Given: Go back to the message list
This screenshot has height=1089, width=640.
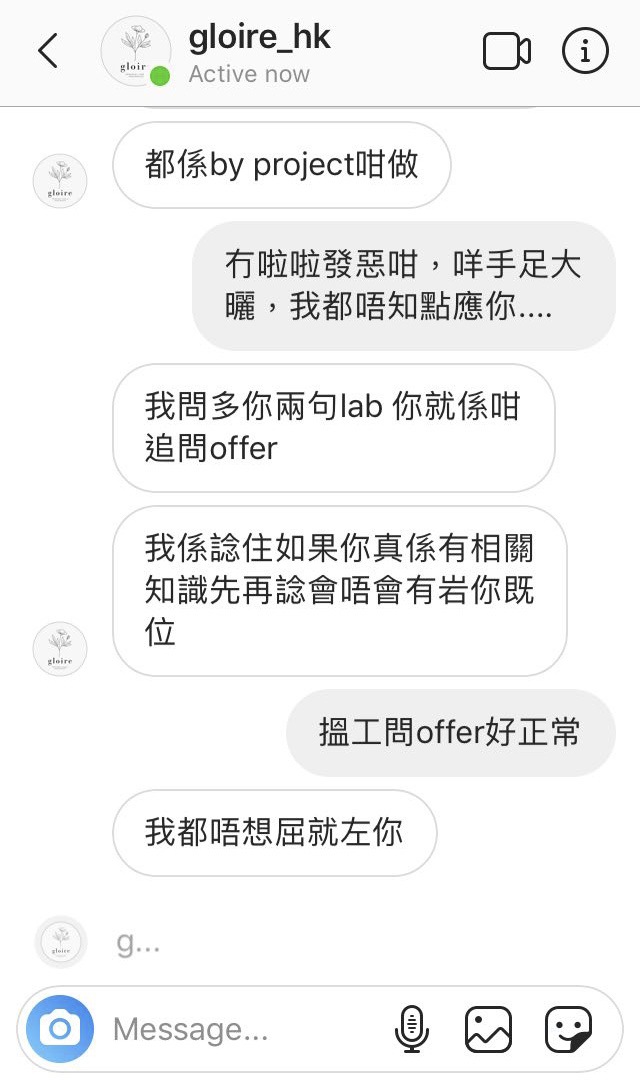Looking at the screenshot, I should coord(47,51).
